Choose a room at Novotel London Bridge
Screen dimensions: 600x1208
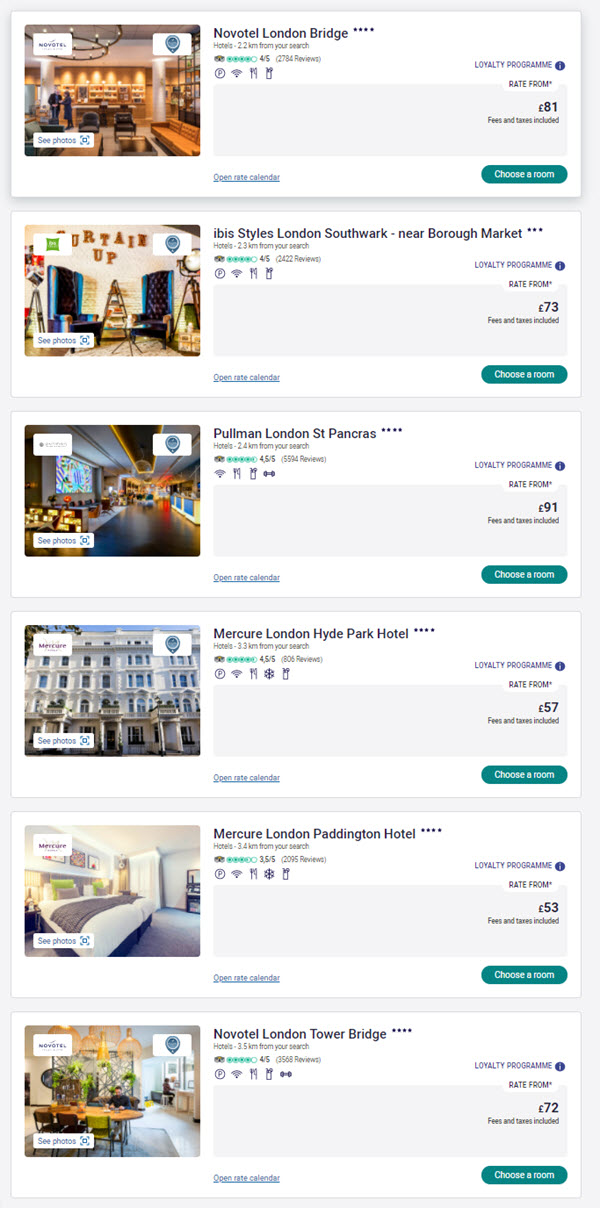[x=524, y=174]
